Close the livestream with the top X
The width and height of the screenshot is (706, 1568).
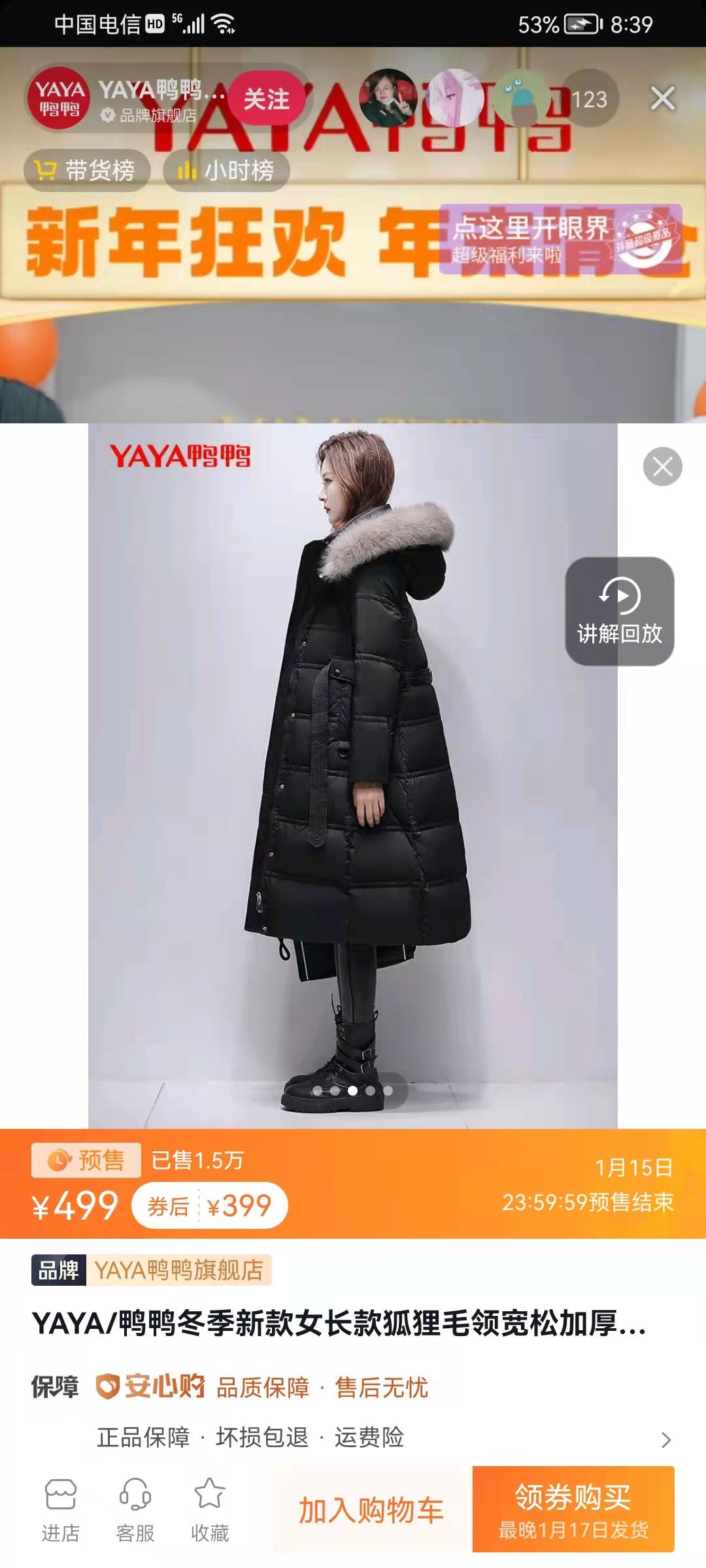662,99
